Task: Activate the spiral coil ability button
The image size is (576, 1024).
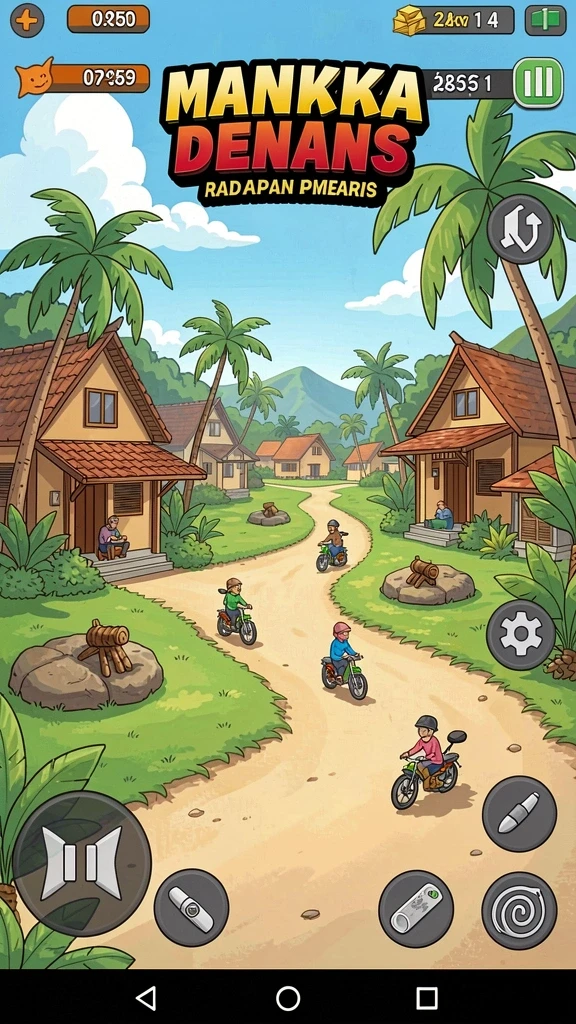Action: (x=519, y=910)
